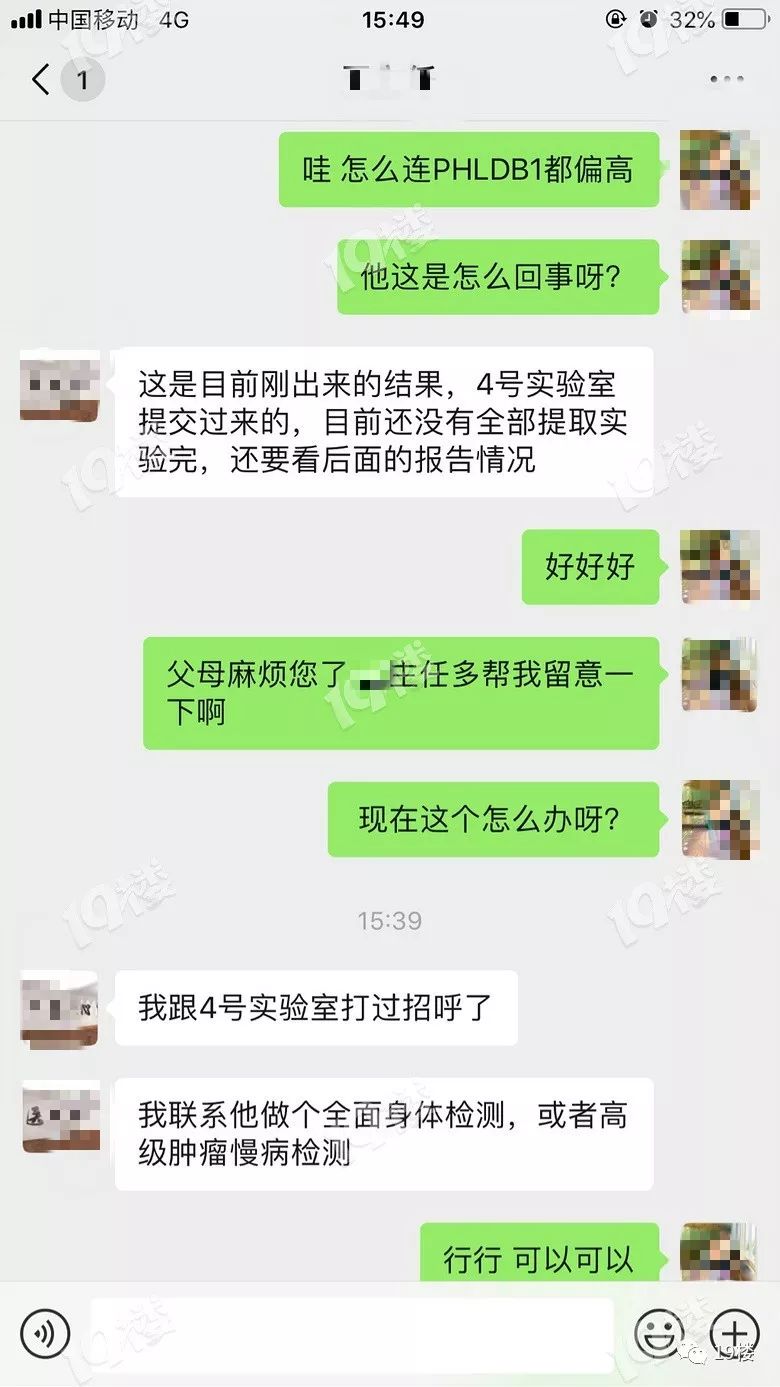Tap the message text field

(x=352, y=1334)
